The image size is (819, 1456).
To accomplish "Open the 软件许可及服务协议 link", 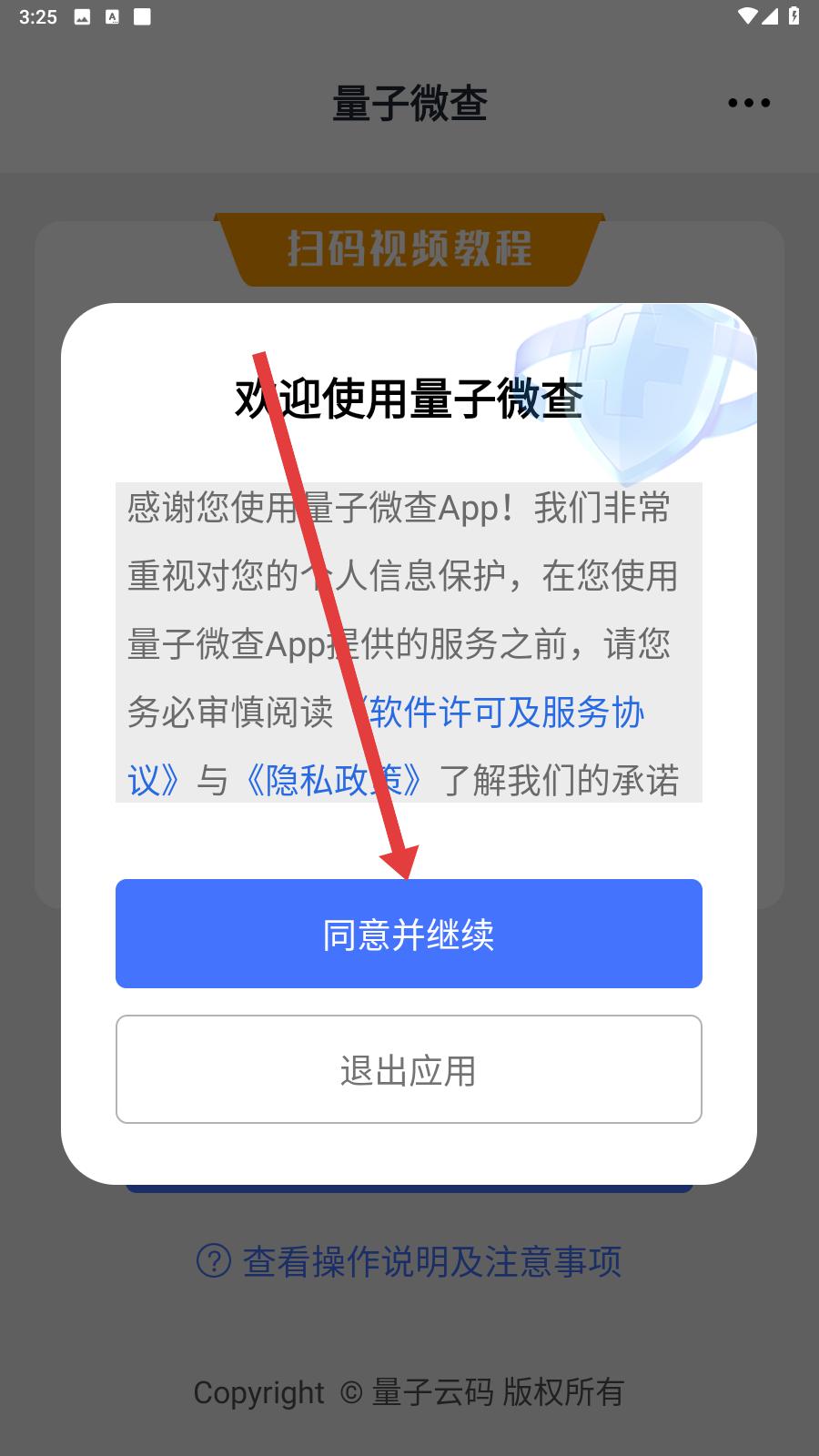I will point(499,713).
